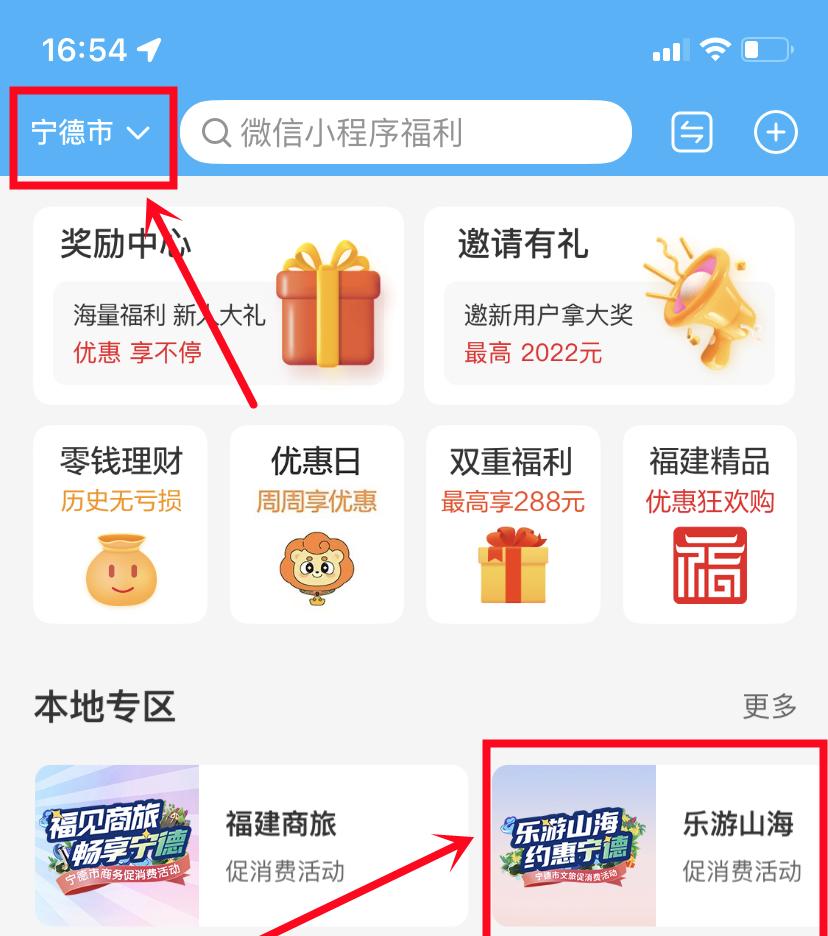The image size is (828, 936).
Task: Open the 奖励中心 card
Action: pos(218,305)
